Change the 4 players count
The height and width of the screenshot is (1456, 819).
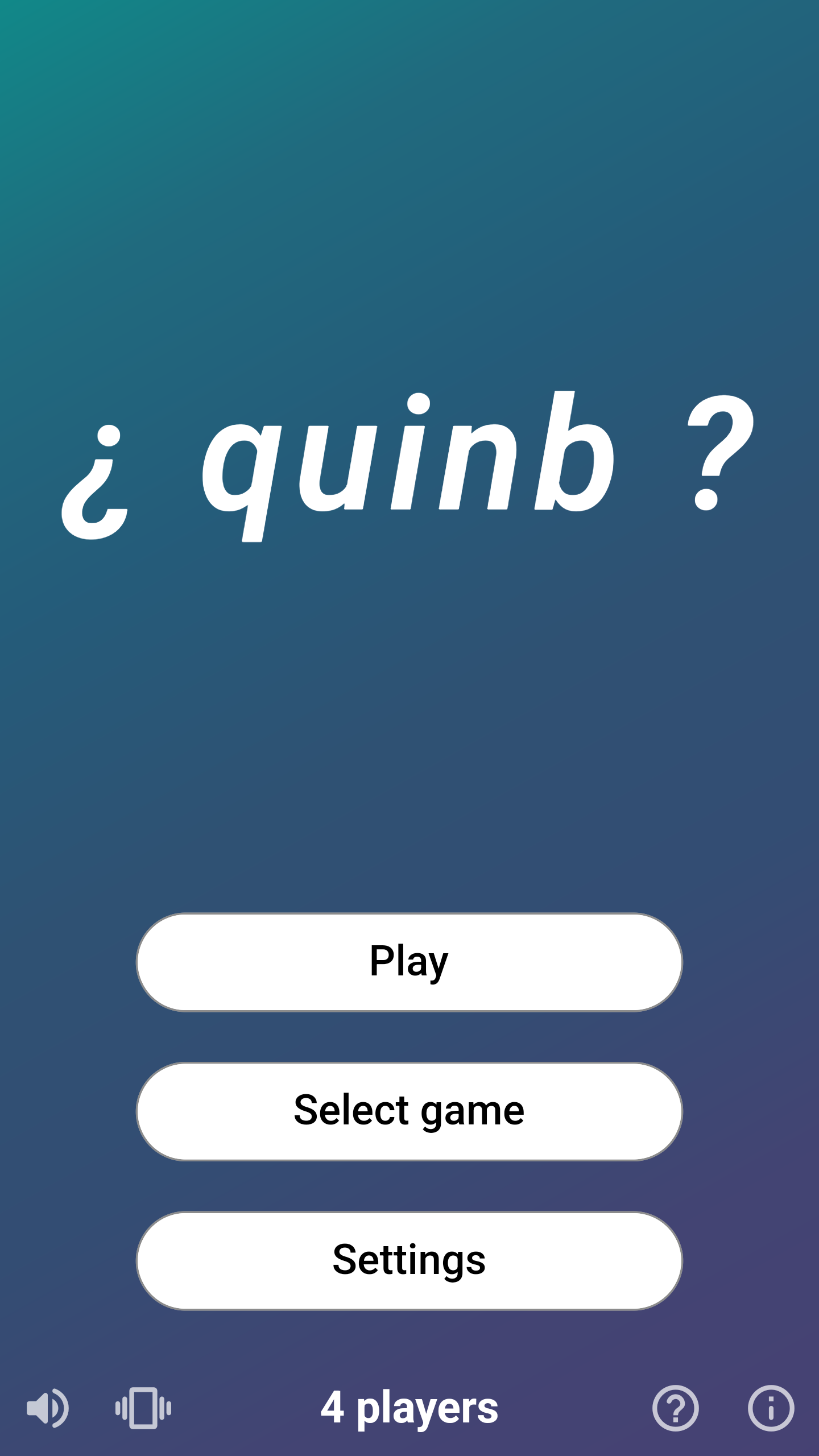tap(409, 1408)
